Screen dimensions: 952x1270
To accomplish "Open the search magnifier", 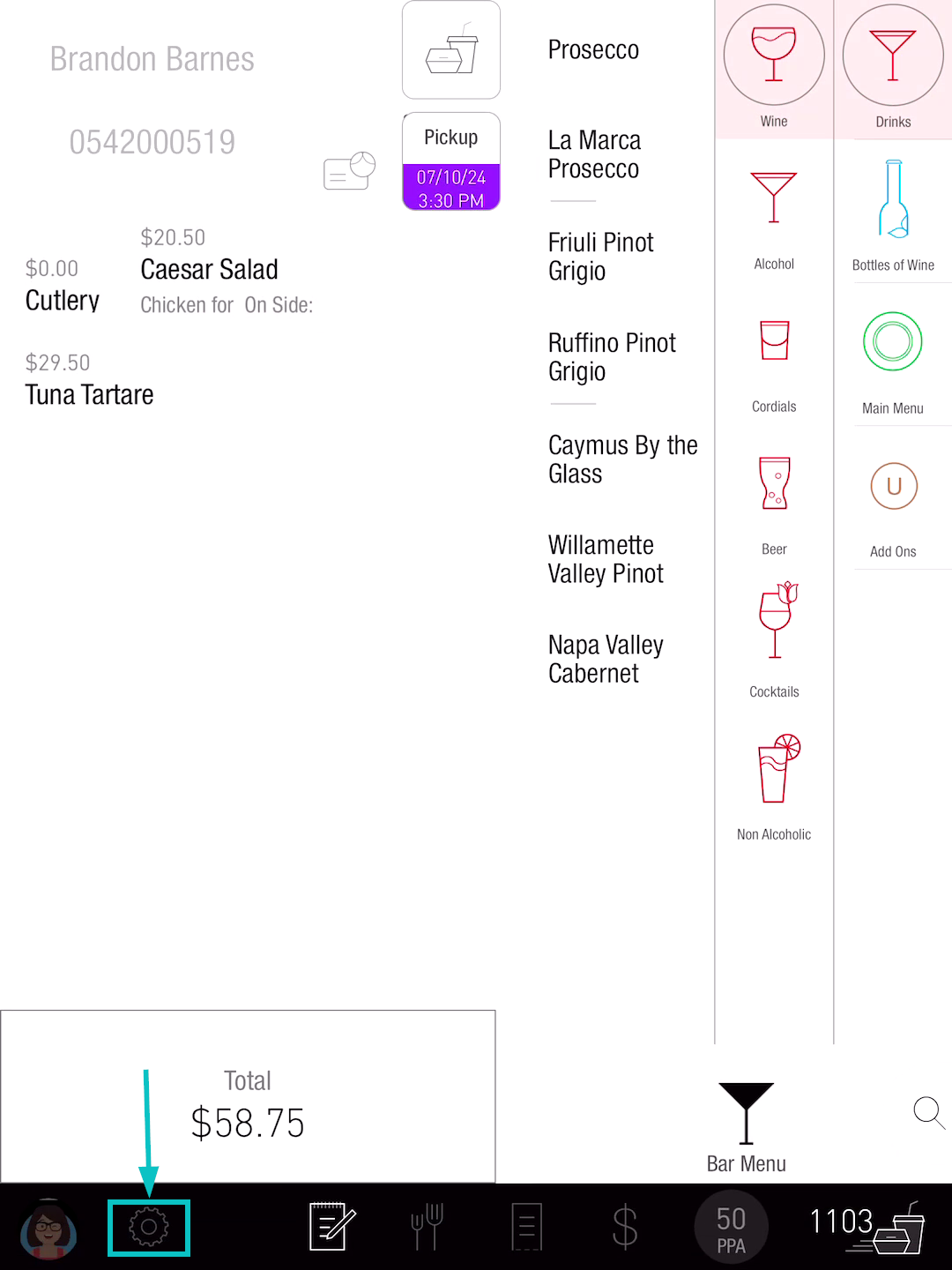I will 928,1112.
